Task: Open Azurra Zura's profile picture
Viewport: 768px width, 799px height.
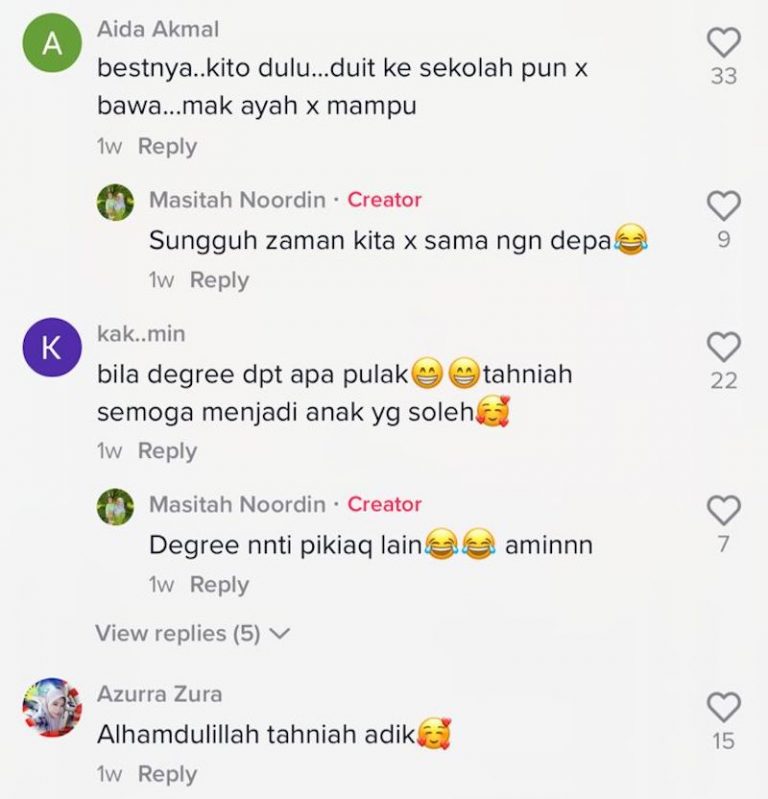Action: (51, 709)
